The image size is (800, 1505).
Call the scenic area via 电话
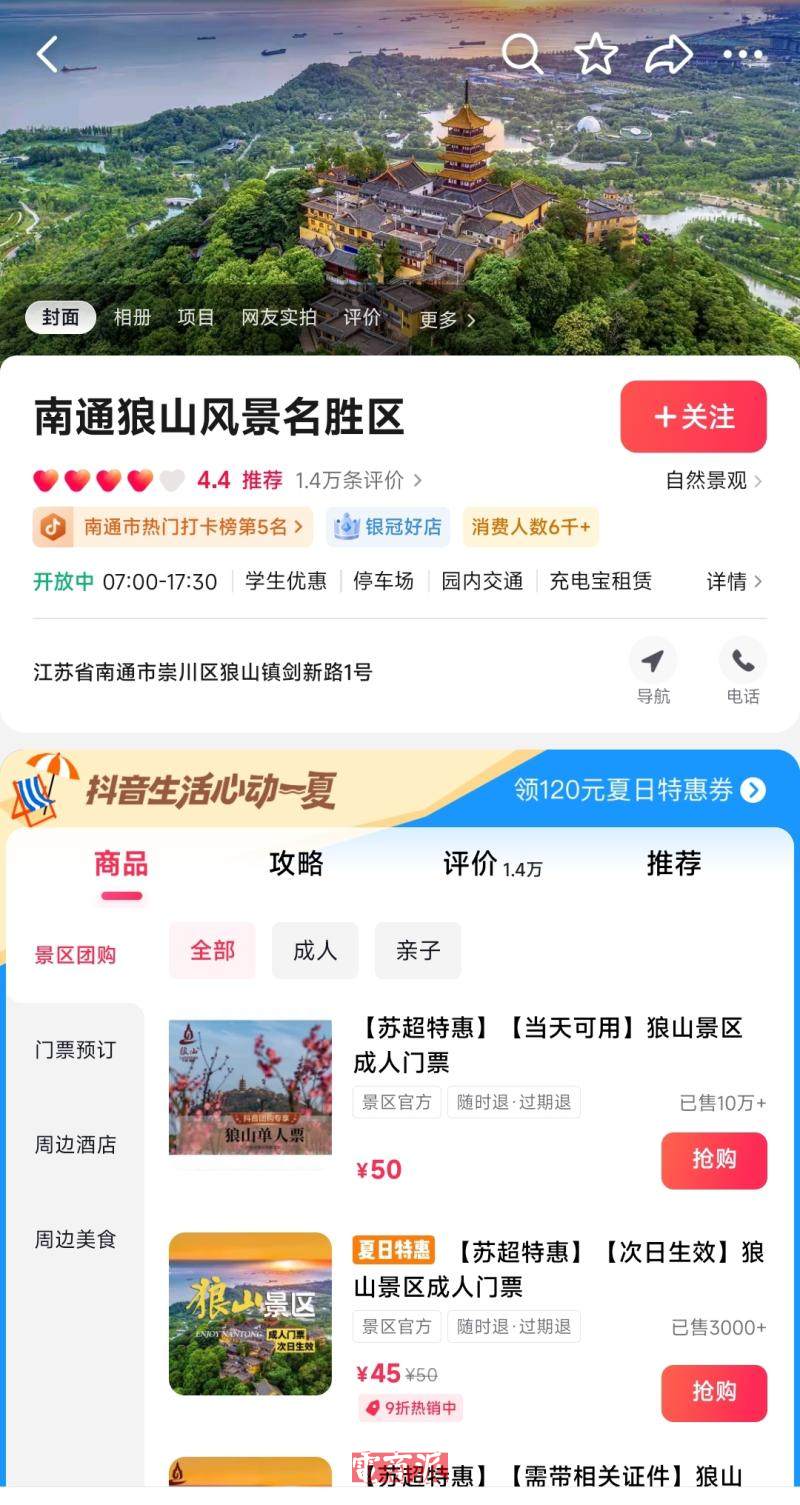(x=742, y=671)
